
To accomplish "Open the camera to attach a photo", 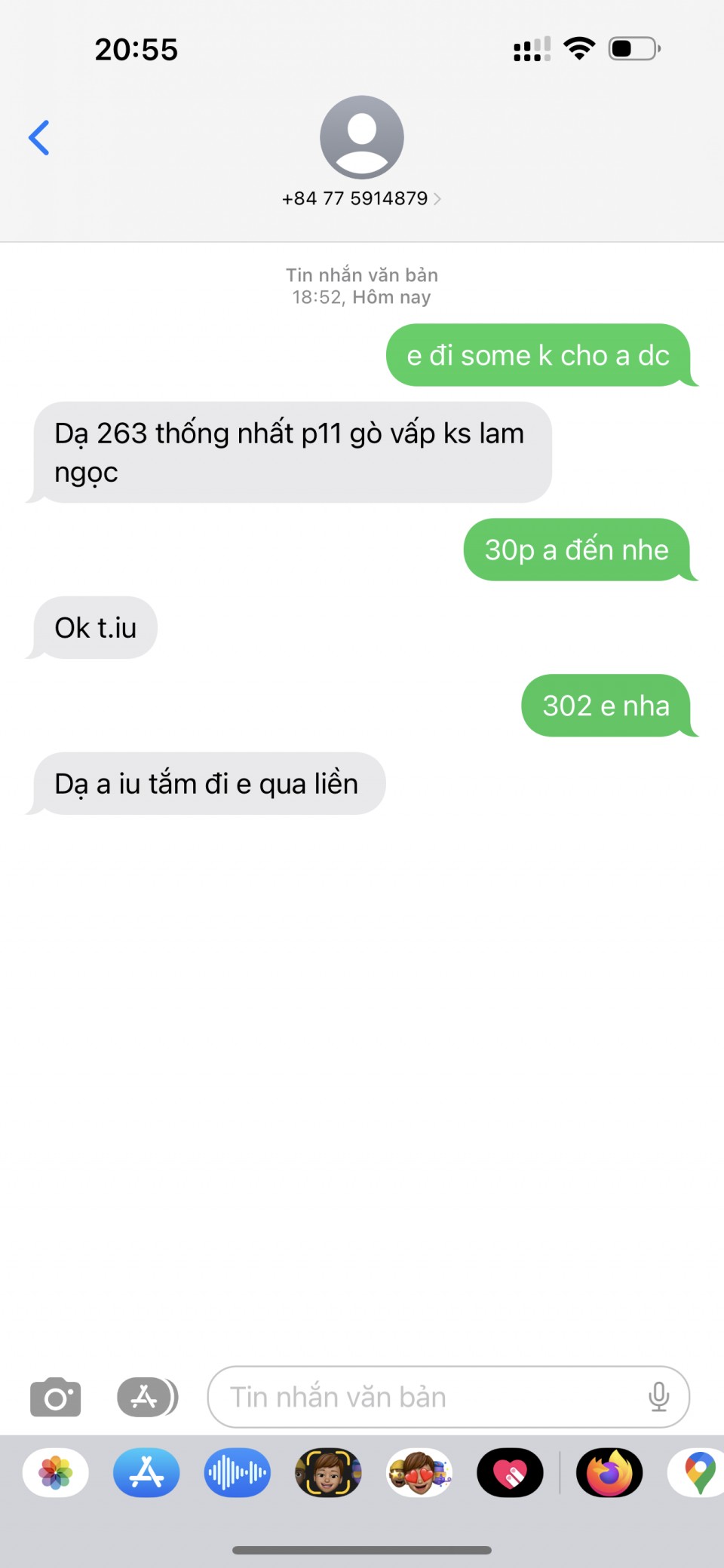I will click(x=55, y=1397).
